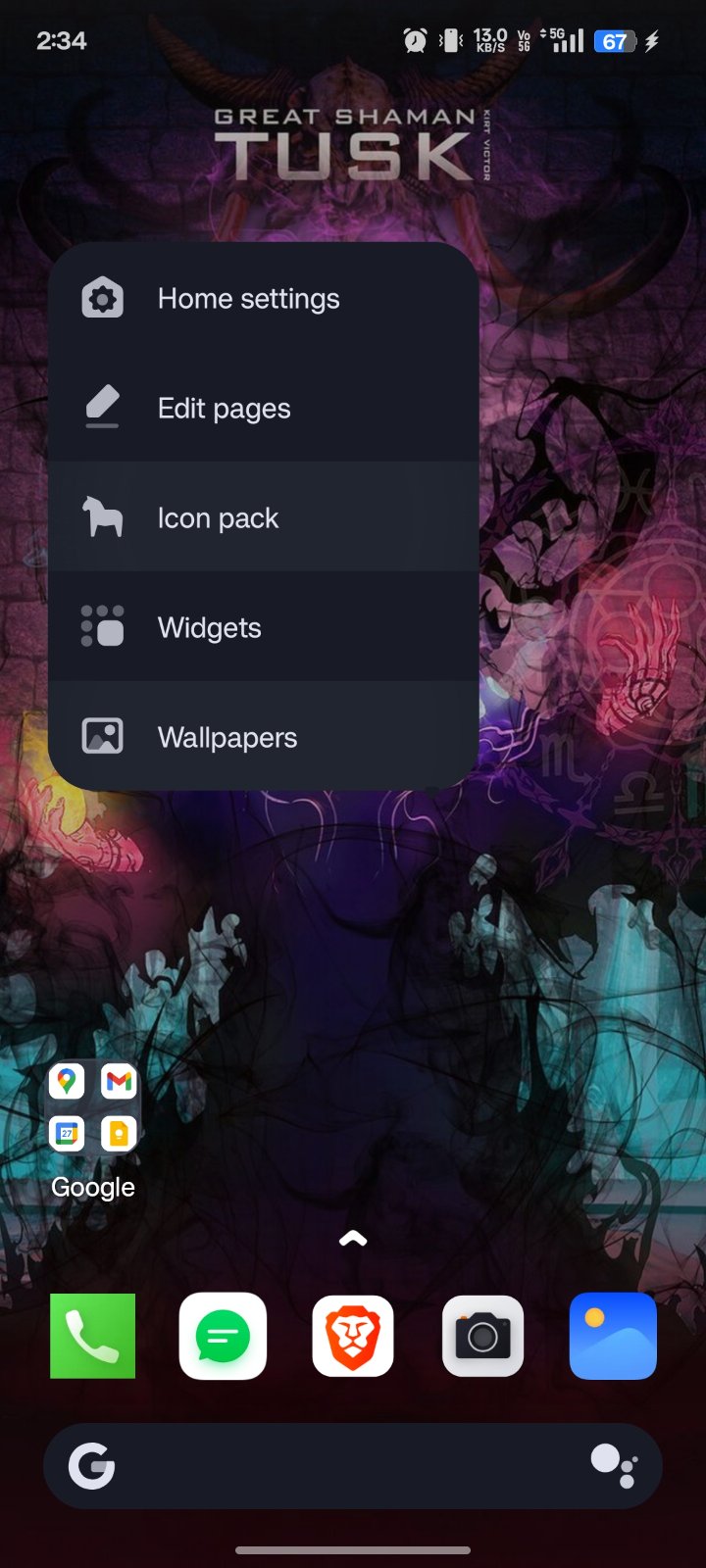This screenshot has height=1568, width=706.
Task: Open the Google apps folder
Action: click(93, 1108)
